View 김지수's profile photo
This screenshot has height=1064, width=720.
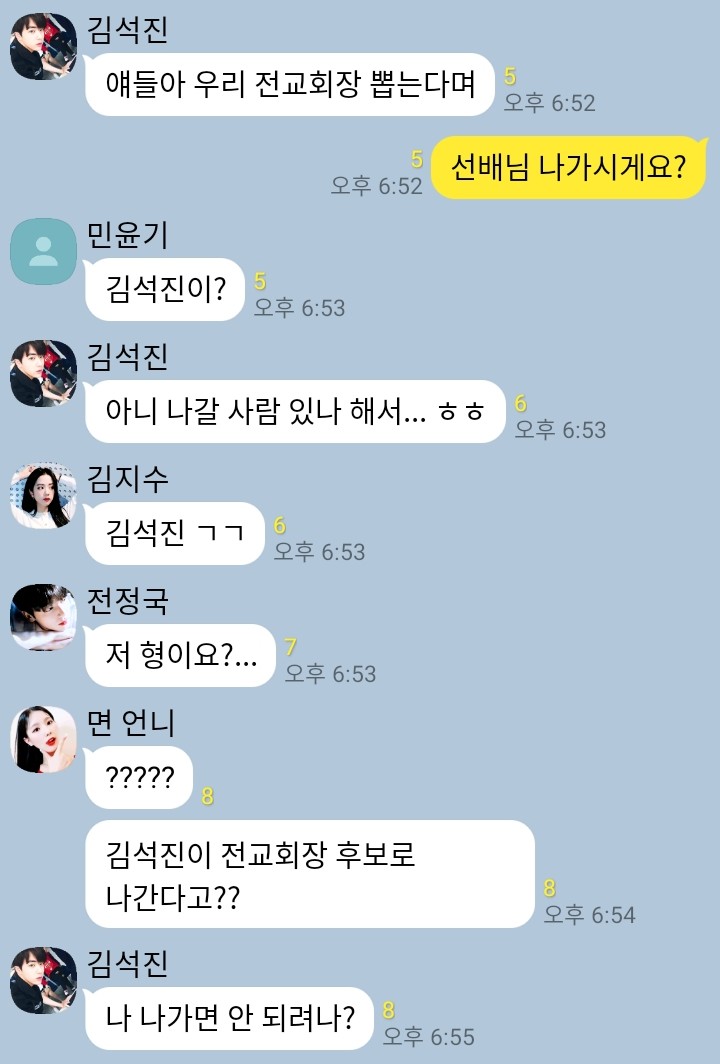pyautogui.click(x=43, y=494)
